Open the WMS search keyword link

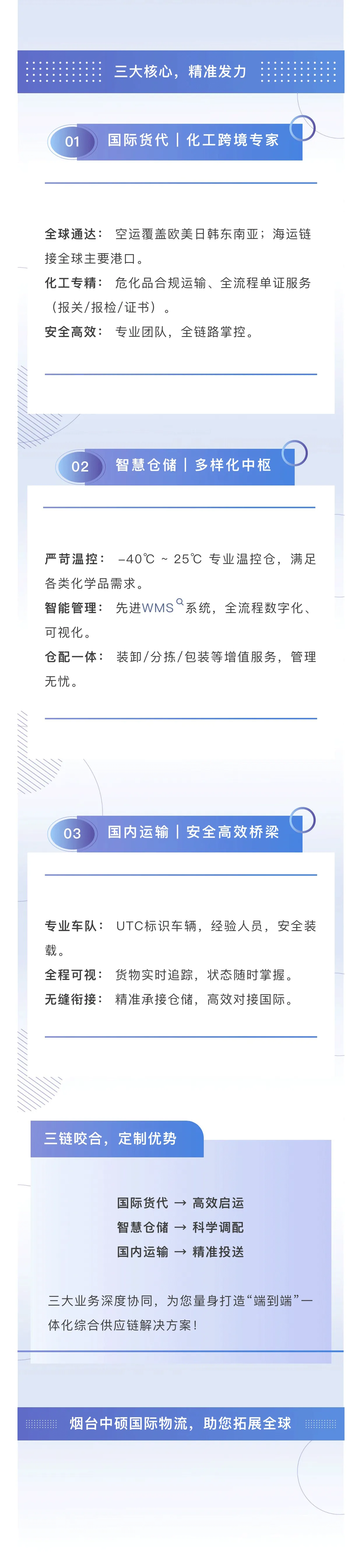159,608
